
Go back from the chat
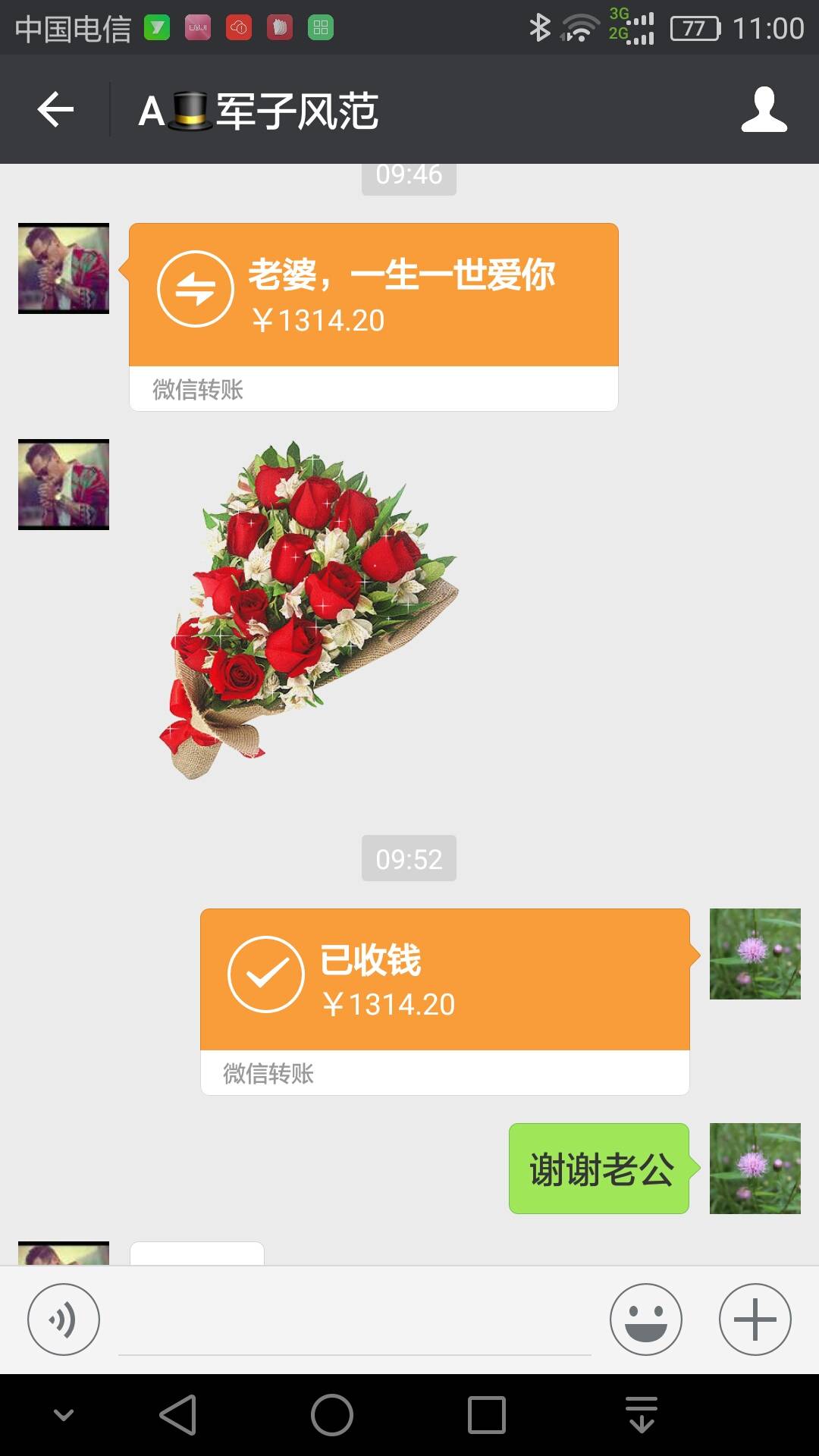tap(55, 110)
